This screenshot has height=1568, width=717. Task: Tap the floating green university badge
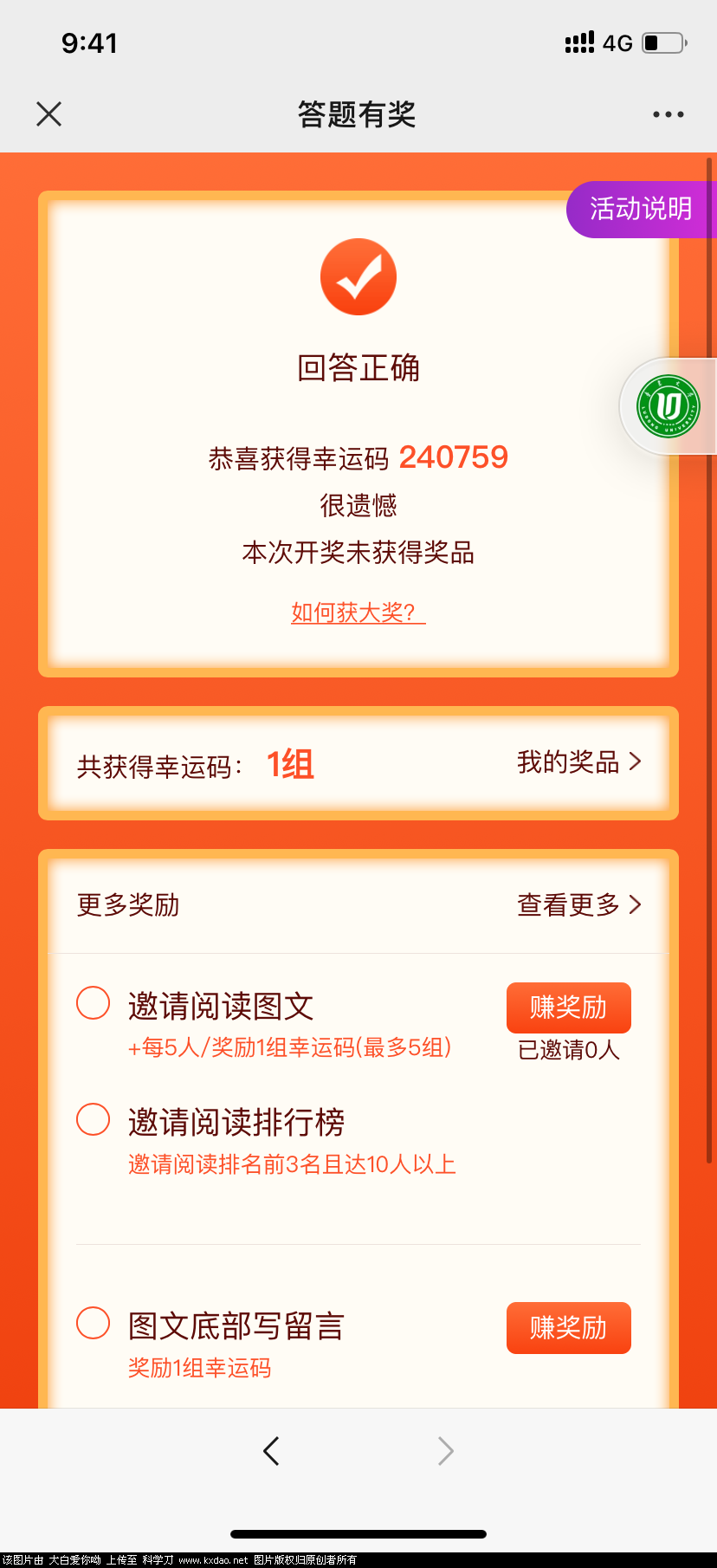[x=669, y=406]
